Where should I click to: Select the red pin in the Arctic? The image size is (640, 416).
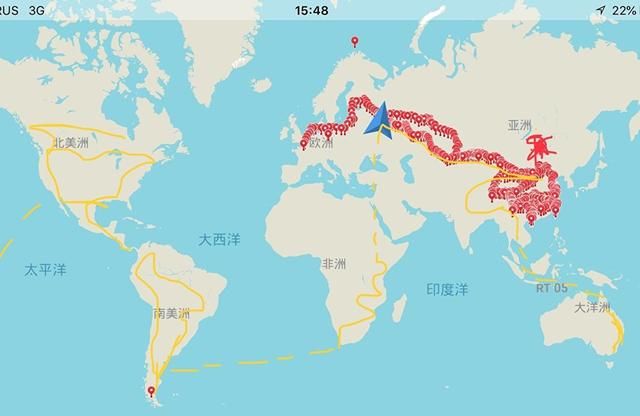tap(352, 41)
